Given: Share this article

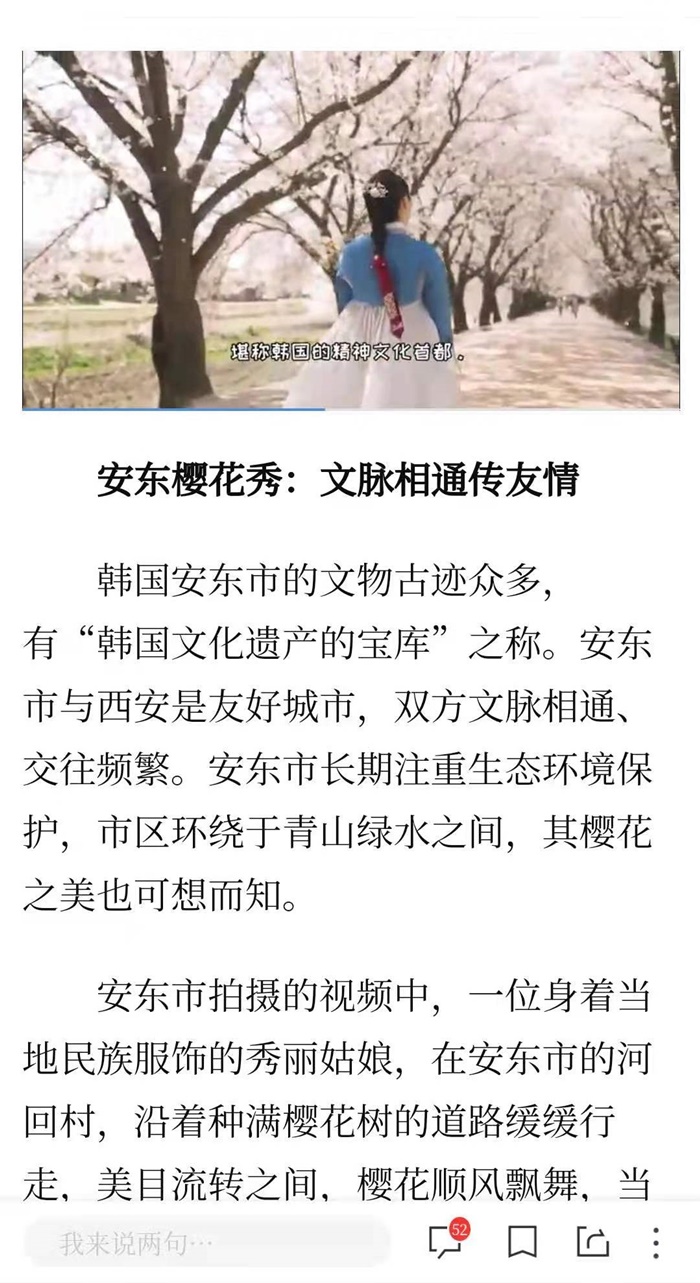Looking at the screenshot, I should click(593, 1242).
